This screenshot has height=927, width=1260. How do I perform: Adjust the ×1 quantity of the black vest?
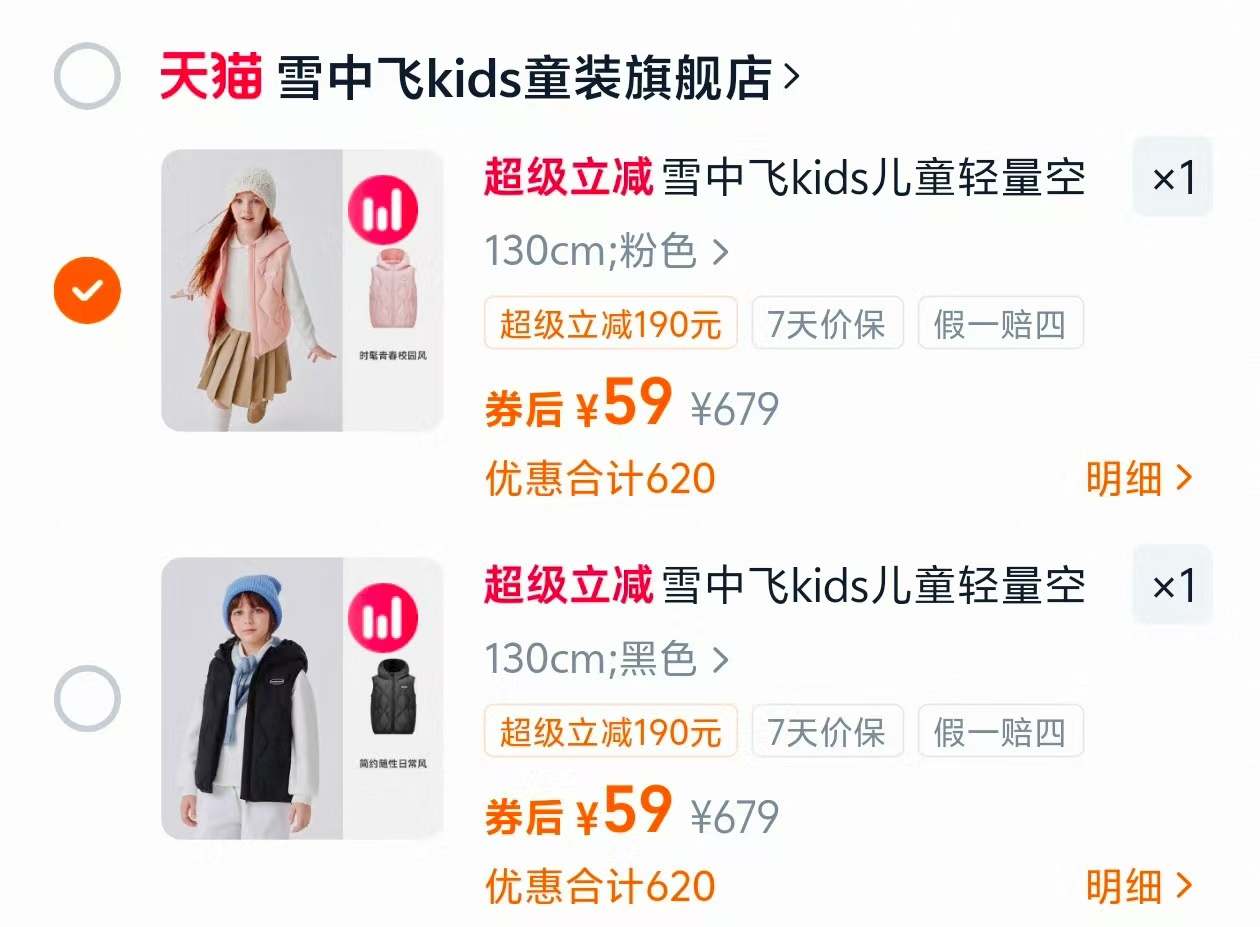click(1172, 586)
